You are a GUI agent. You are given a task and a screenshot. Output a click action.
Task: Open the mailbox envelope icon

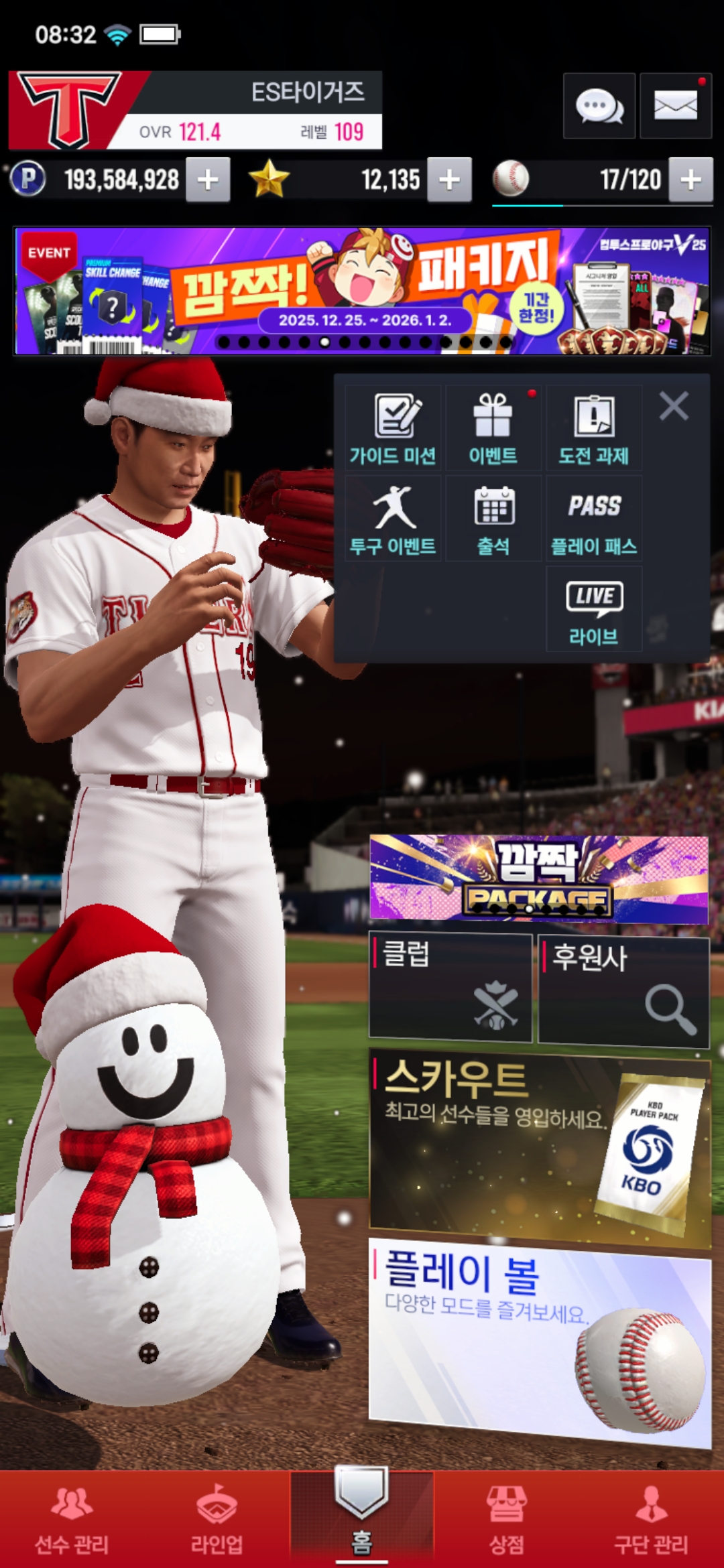(x=675, y=106)
